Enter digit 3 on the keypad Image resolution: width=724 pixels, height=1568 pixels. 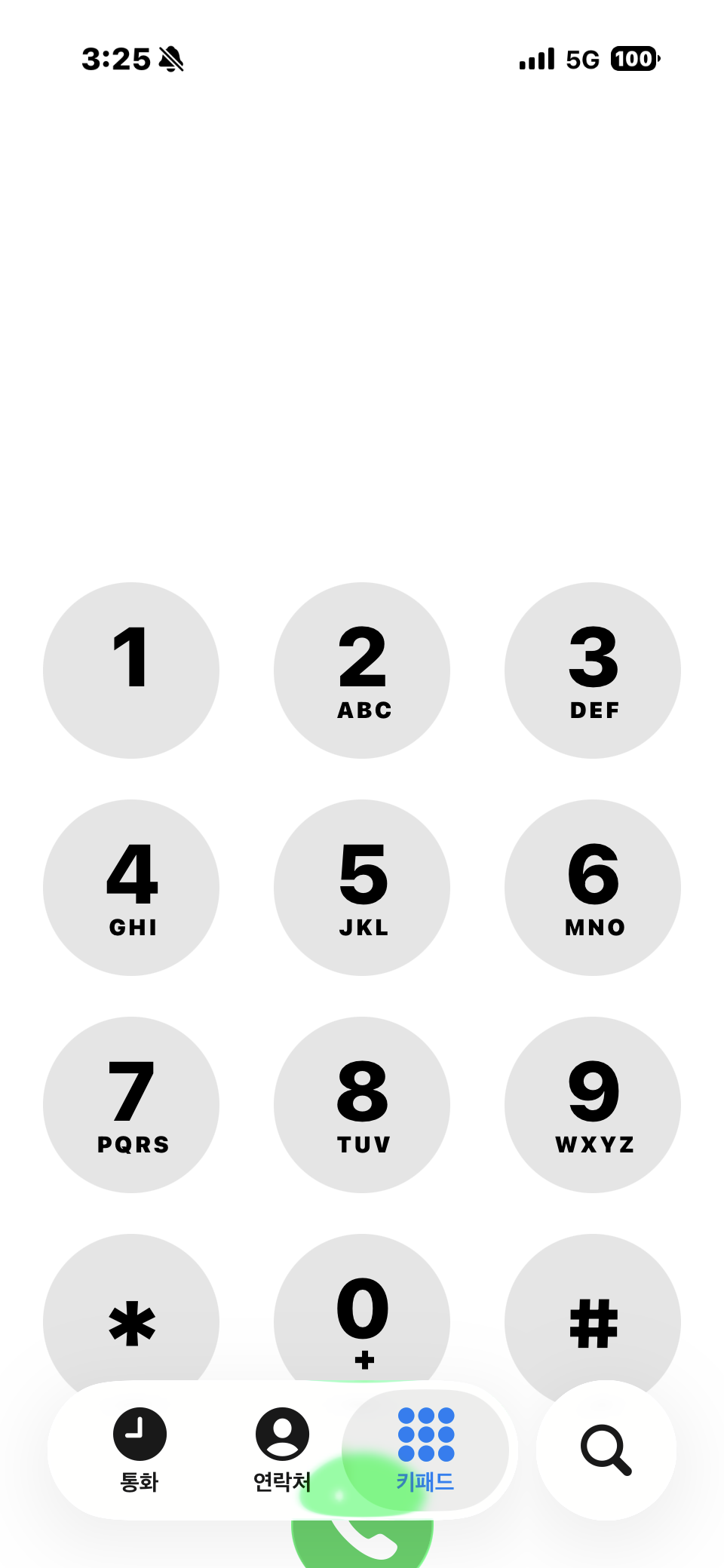pos(593,670)
